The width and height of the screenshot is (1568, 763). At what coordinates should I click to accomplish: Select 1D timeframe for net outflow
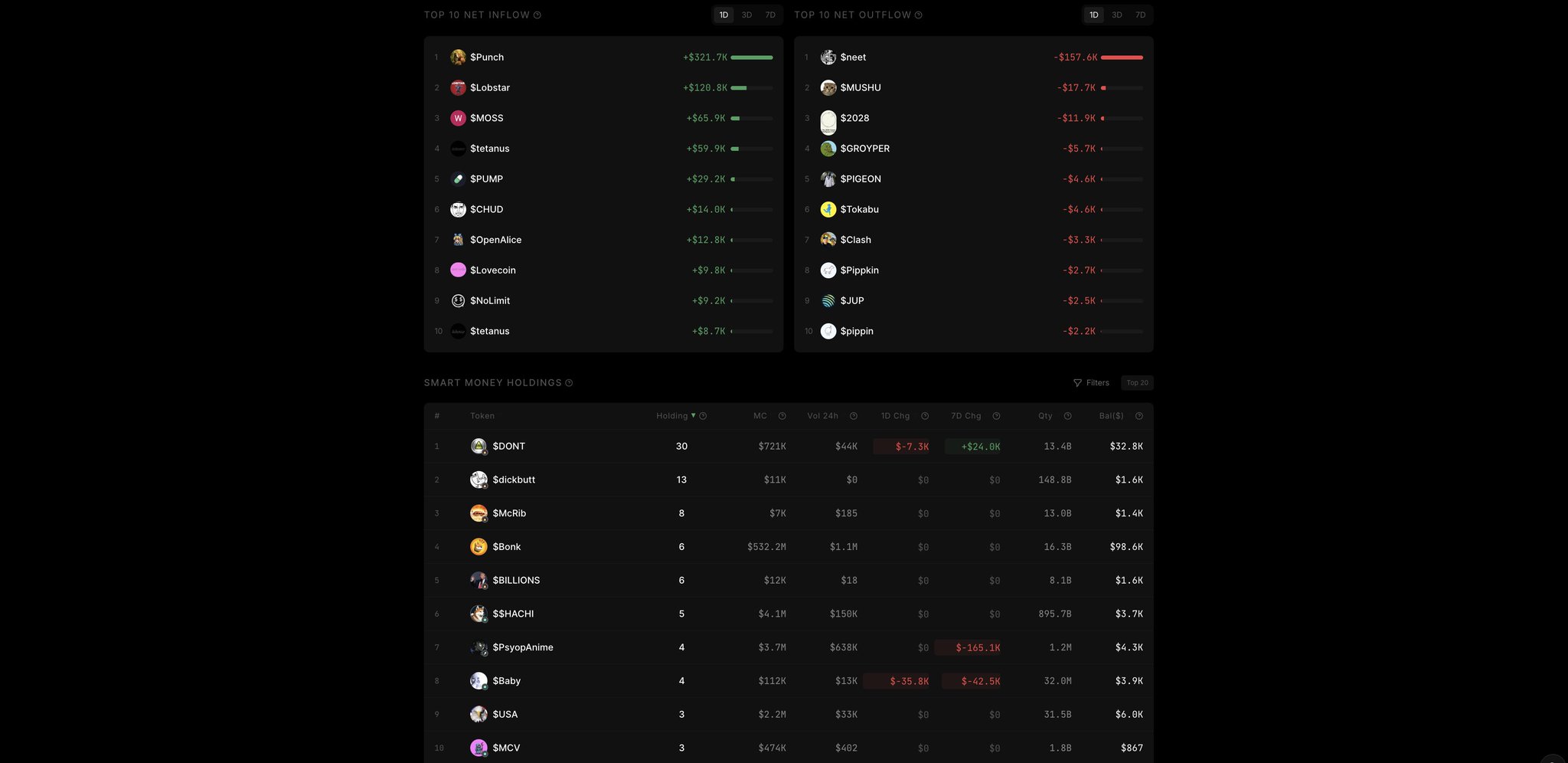pos(1093,15)
